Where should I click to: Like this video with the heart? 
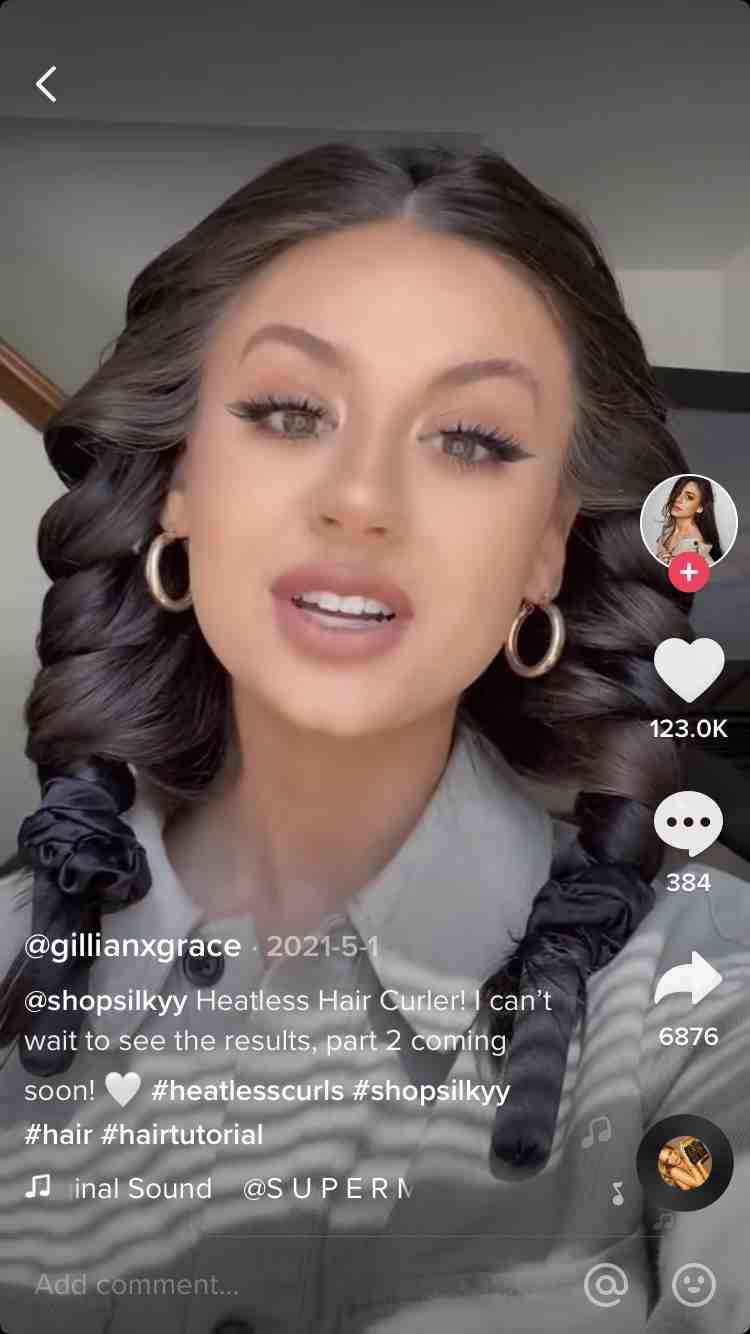pos(688,671)
